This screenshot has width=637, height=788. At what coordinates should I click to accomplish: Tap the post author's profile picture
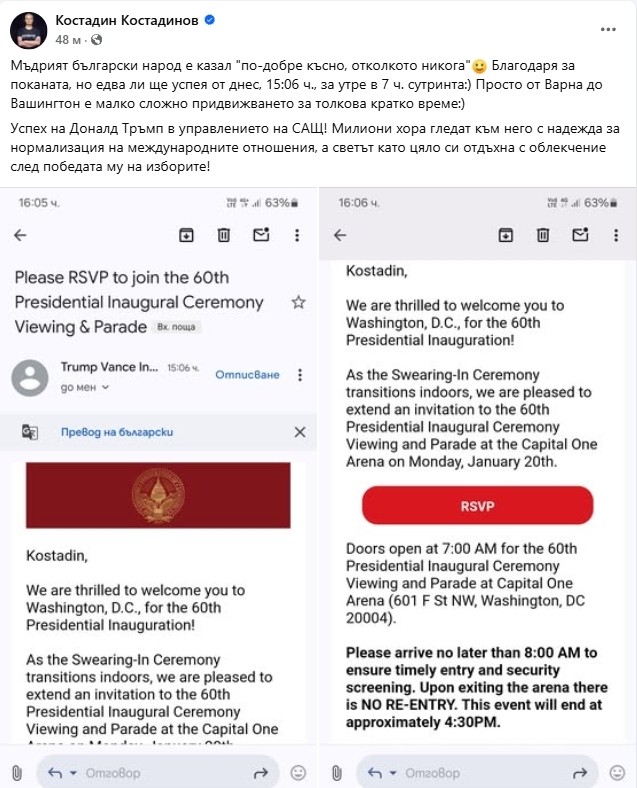[27, 30]
